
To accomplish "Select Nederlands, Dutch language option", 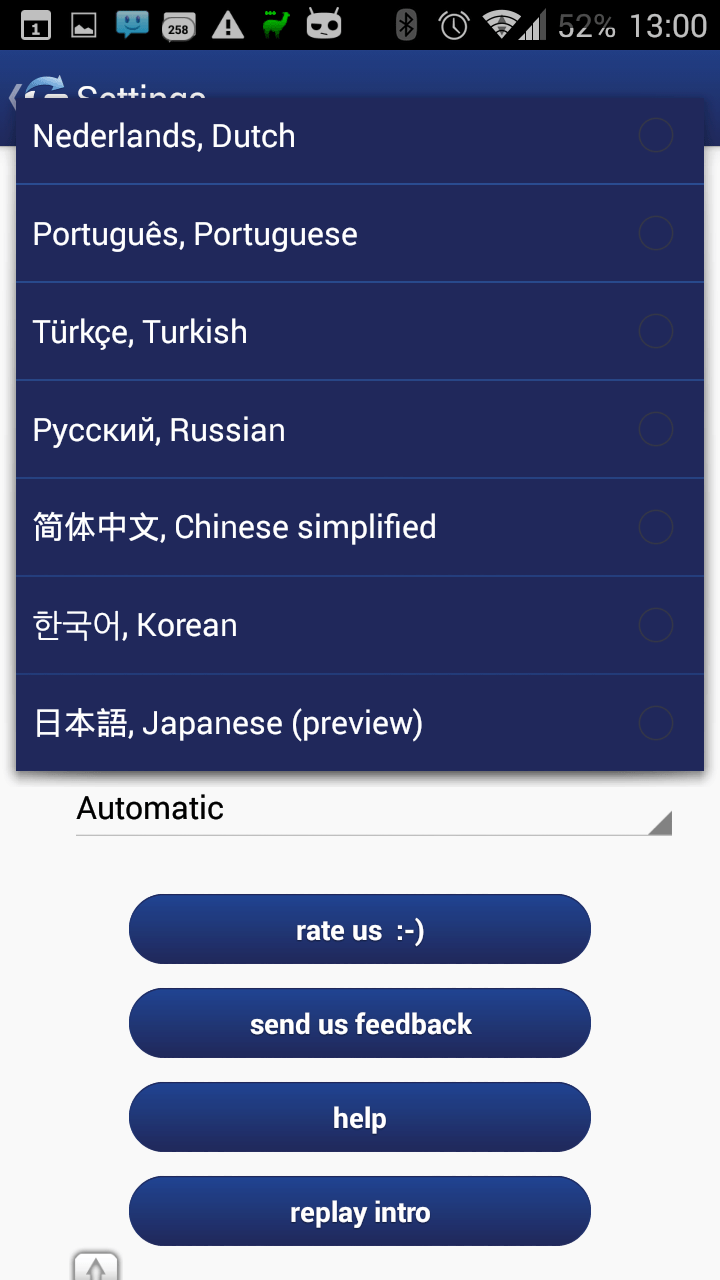I will 360,136.
